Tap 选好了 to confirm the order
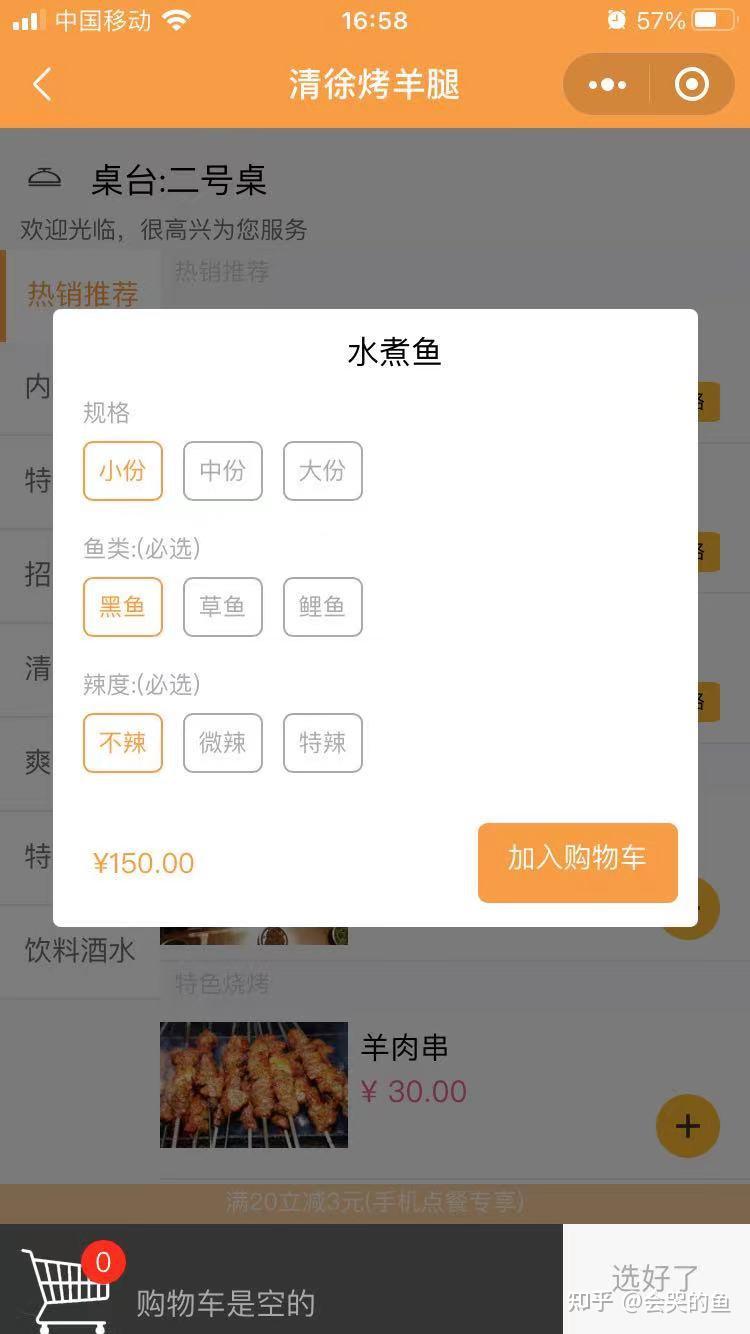The width and height of the screenshot is (750, 1334). pos(656,1279)
